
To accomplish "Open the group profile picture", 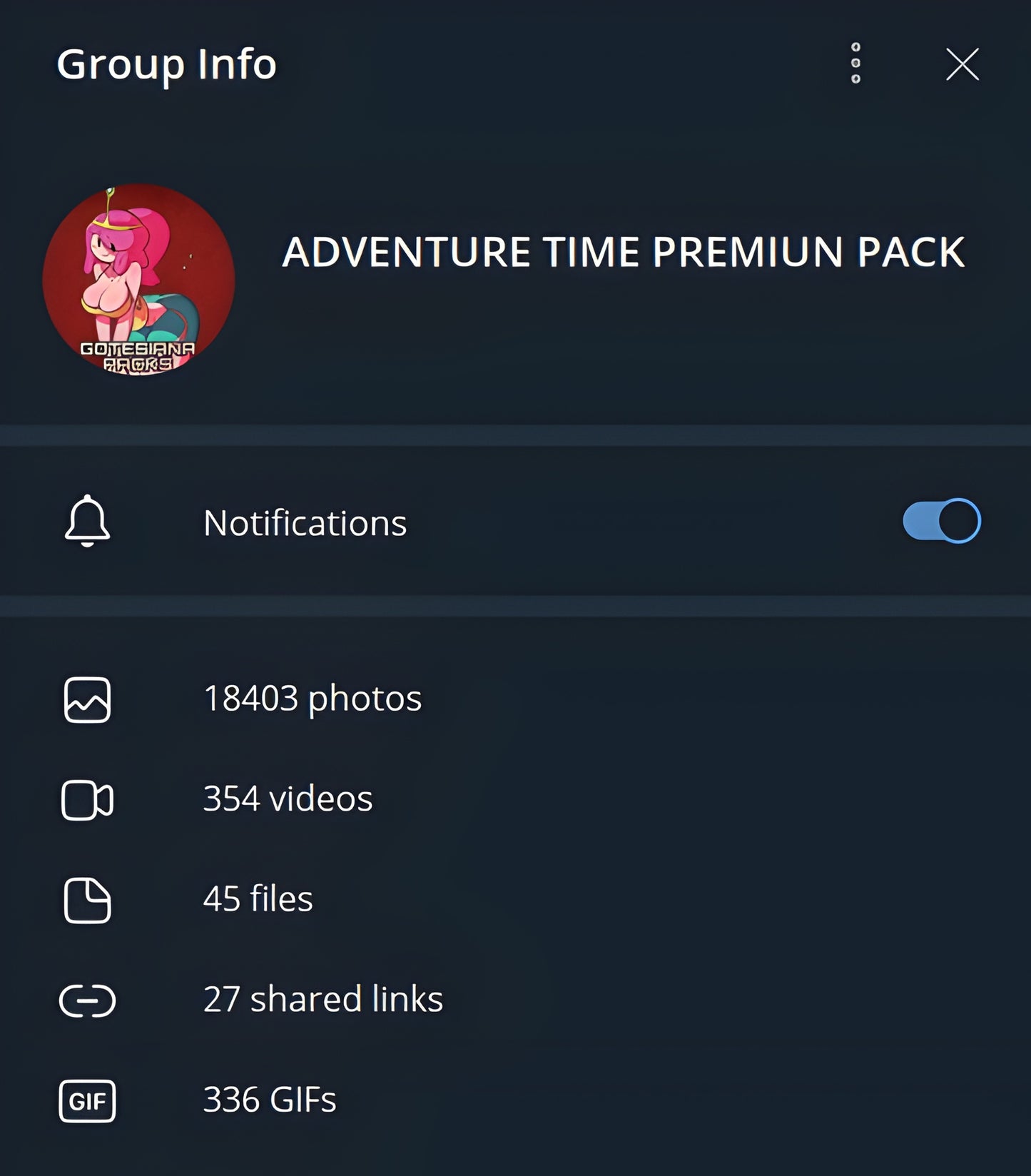I will [x=139, y=279].
